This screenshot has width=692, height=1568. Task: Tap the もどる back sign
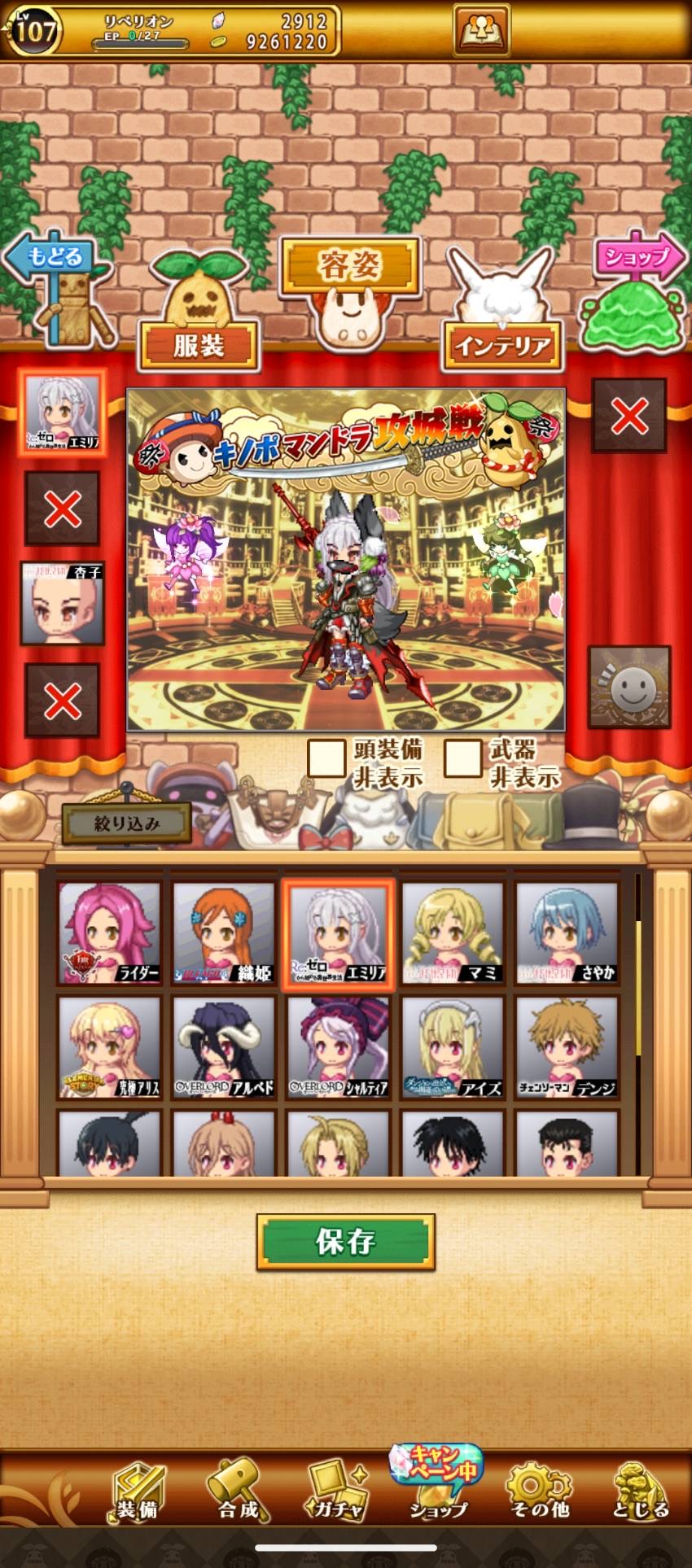pyautogui.click(x=55, y=259)
